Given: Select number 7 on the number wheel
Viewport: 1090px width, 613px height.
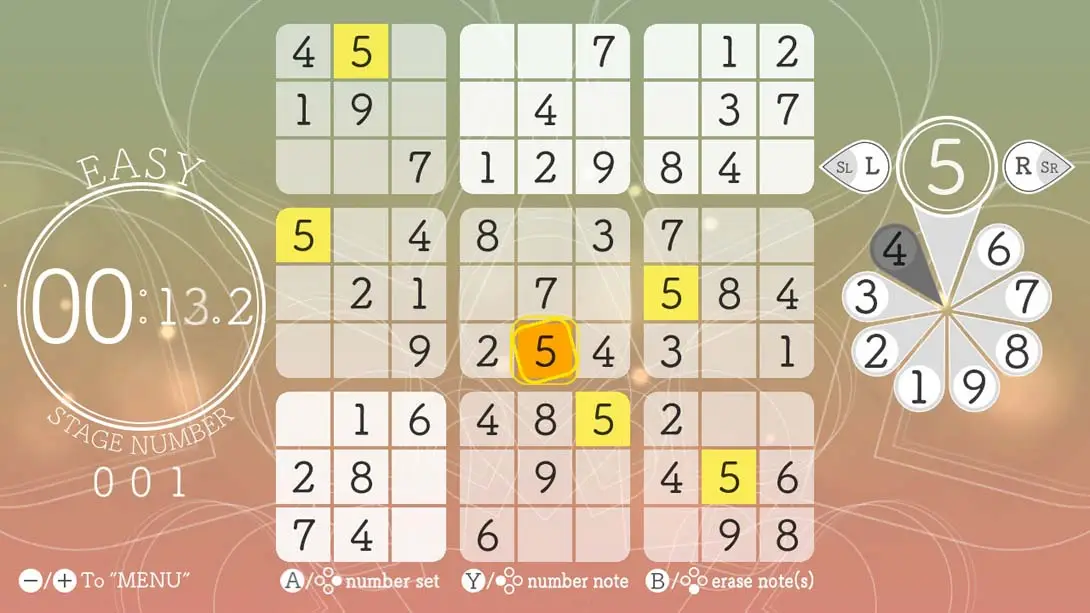Looking at the screenshot, I should pyautogui.click(x=1026, y=297).
